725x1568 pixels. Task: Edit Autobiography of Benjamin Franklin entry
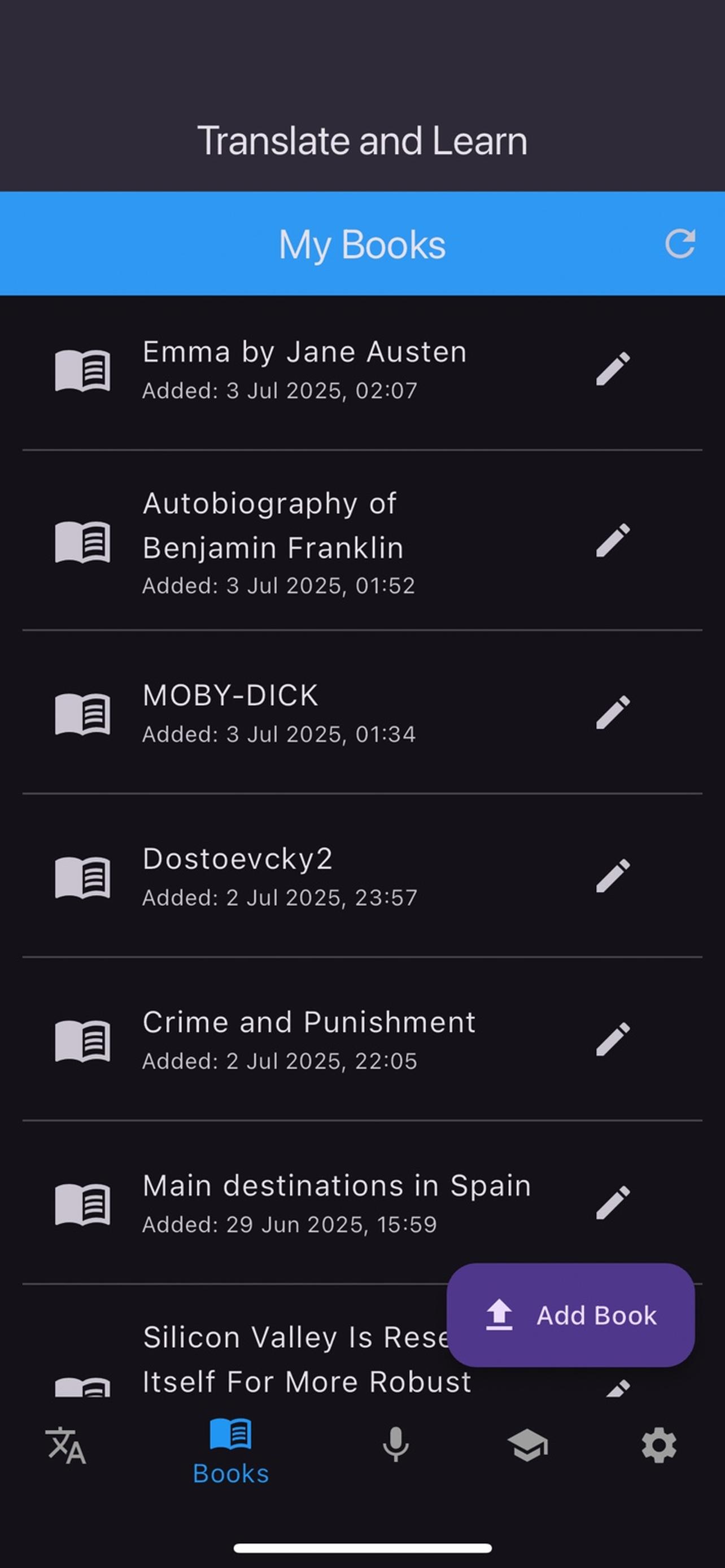613,541
